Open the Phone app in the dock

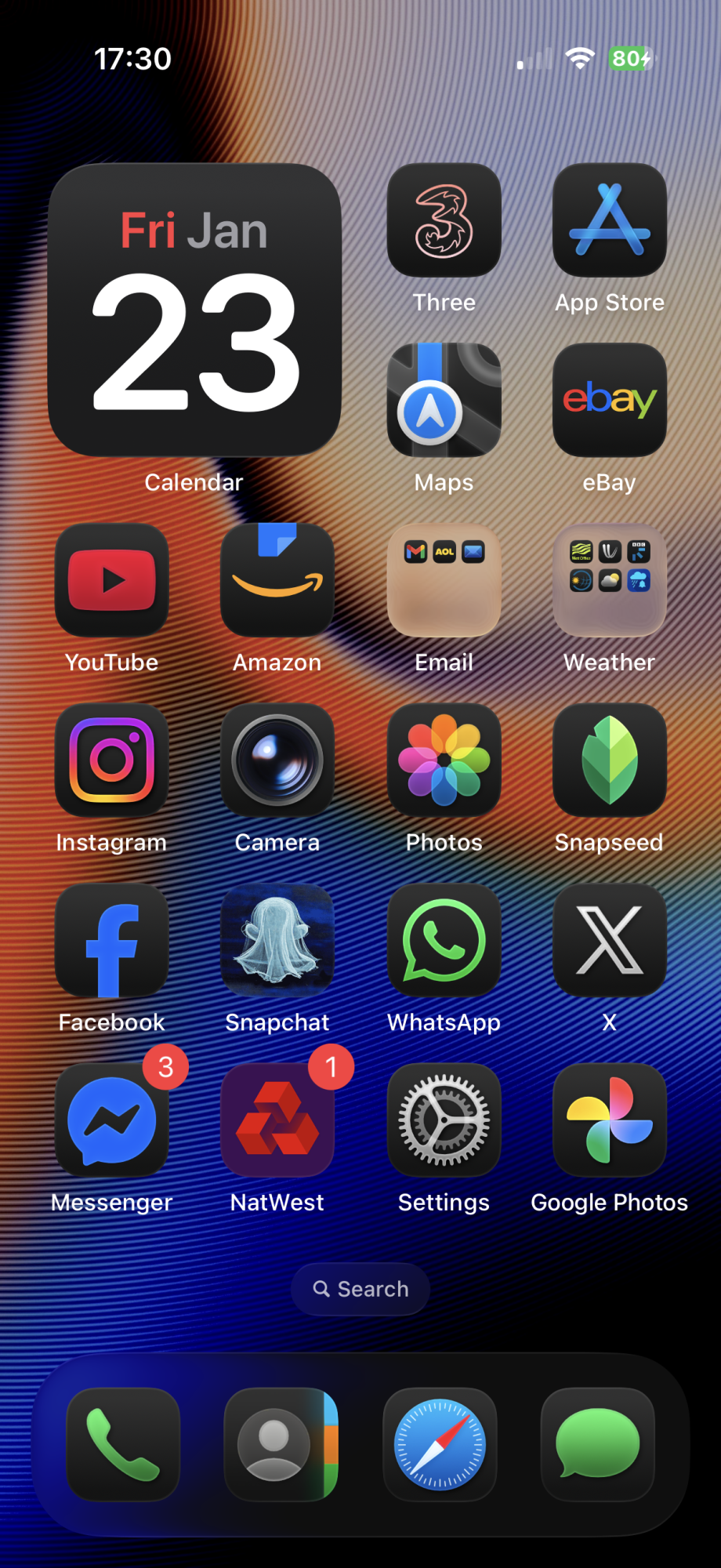pyautogui.click(x=123, y=1444)
